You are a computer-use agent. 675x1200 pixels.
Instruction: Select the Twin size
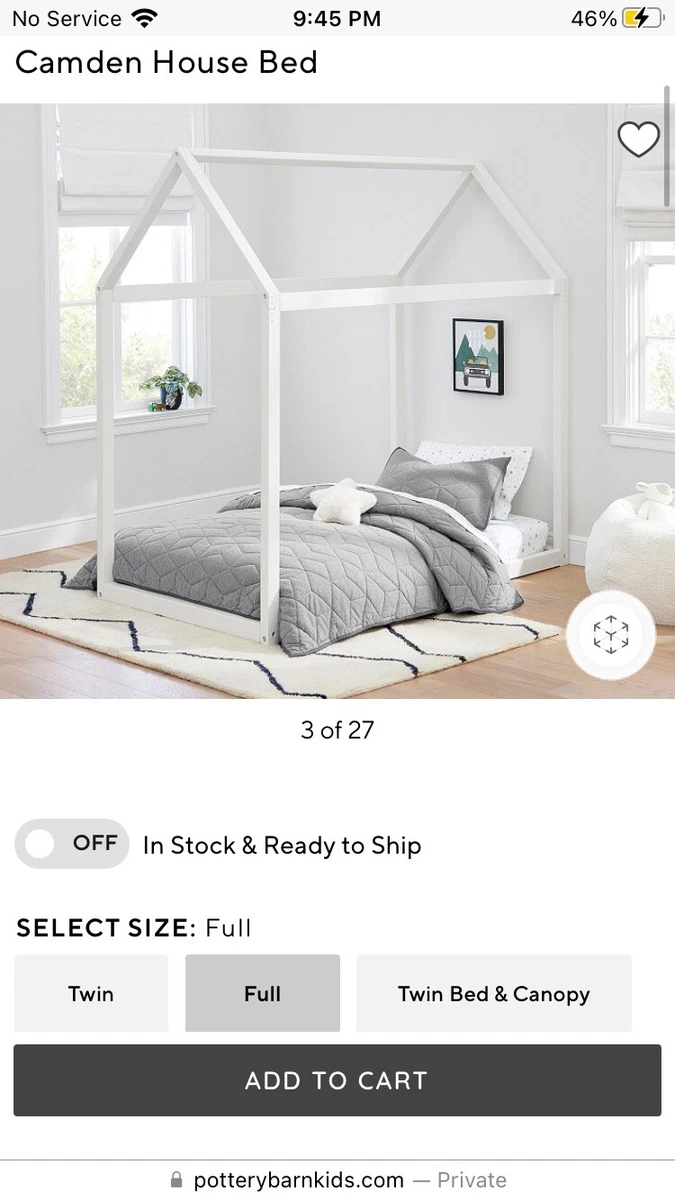click(x=91, y=993)
